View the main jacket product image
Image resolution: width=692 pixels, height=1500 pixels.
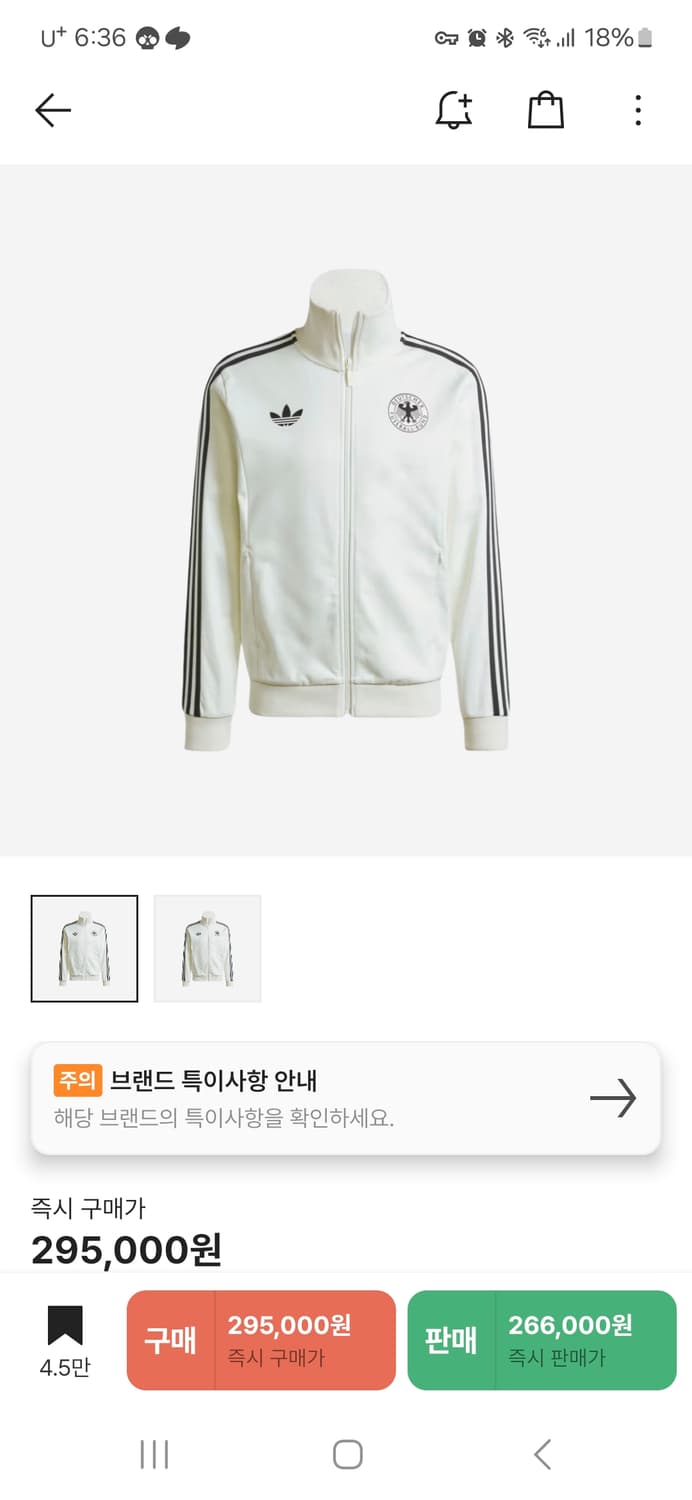point(346,510)
